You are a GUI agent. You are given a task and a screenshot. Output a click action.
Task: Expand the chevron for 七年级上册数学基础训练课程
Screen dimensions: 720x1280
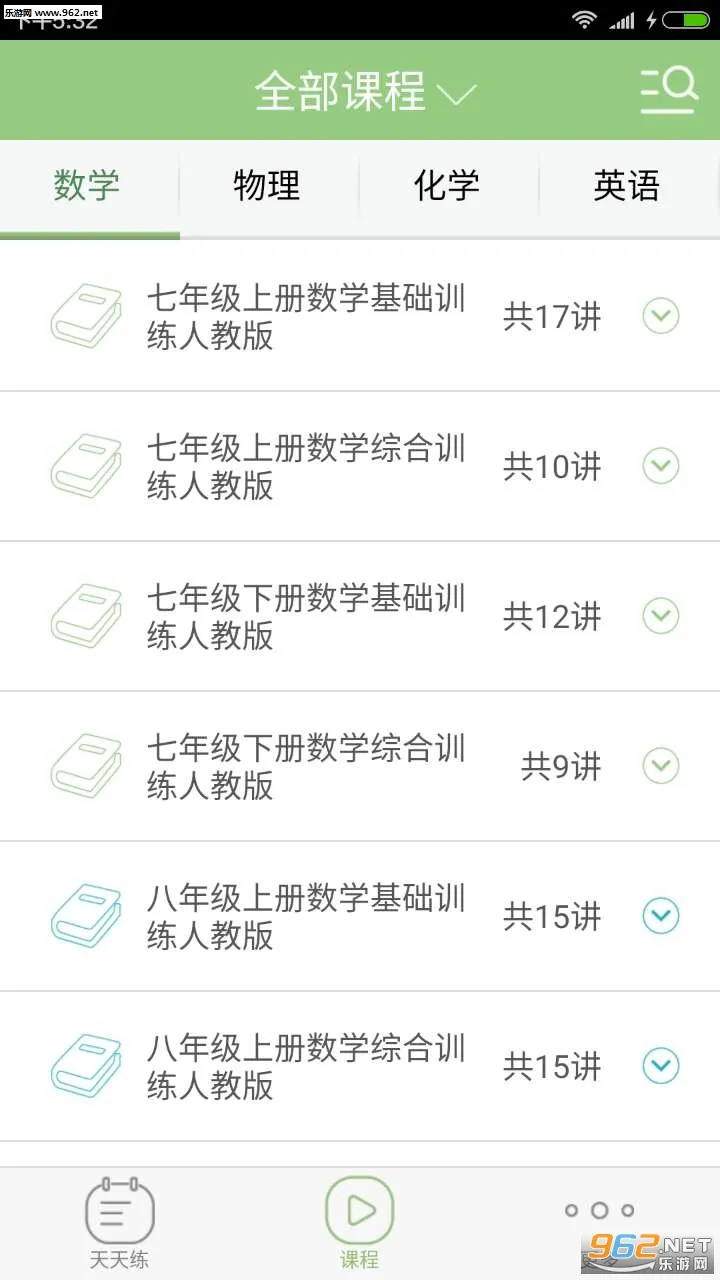click(660, 315)
